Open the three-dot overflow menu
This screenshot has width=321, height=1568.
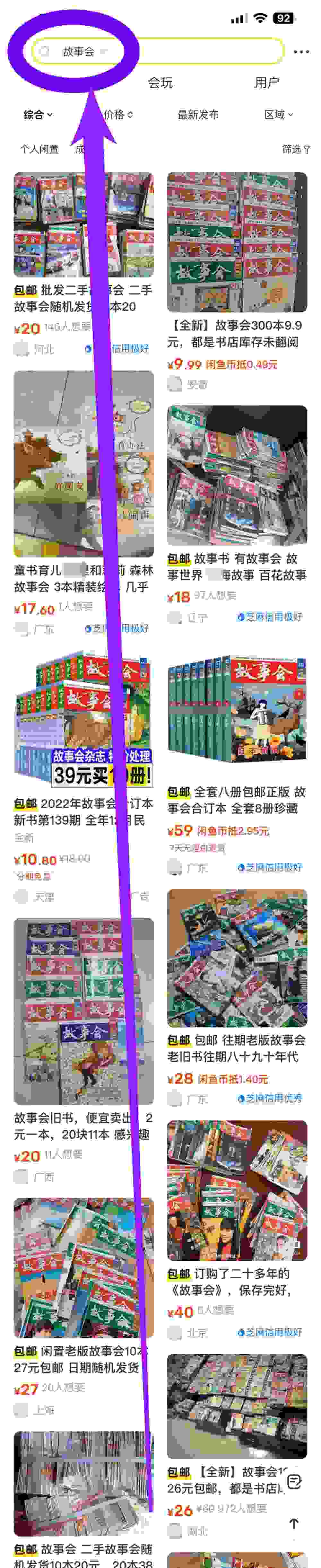pyautogui.click(x=301, y=52)
